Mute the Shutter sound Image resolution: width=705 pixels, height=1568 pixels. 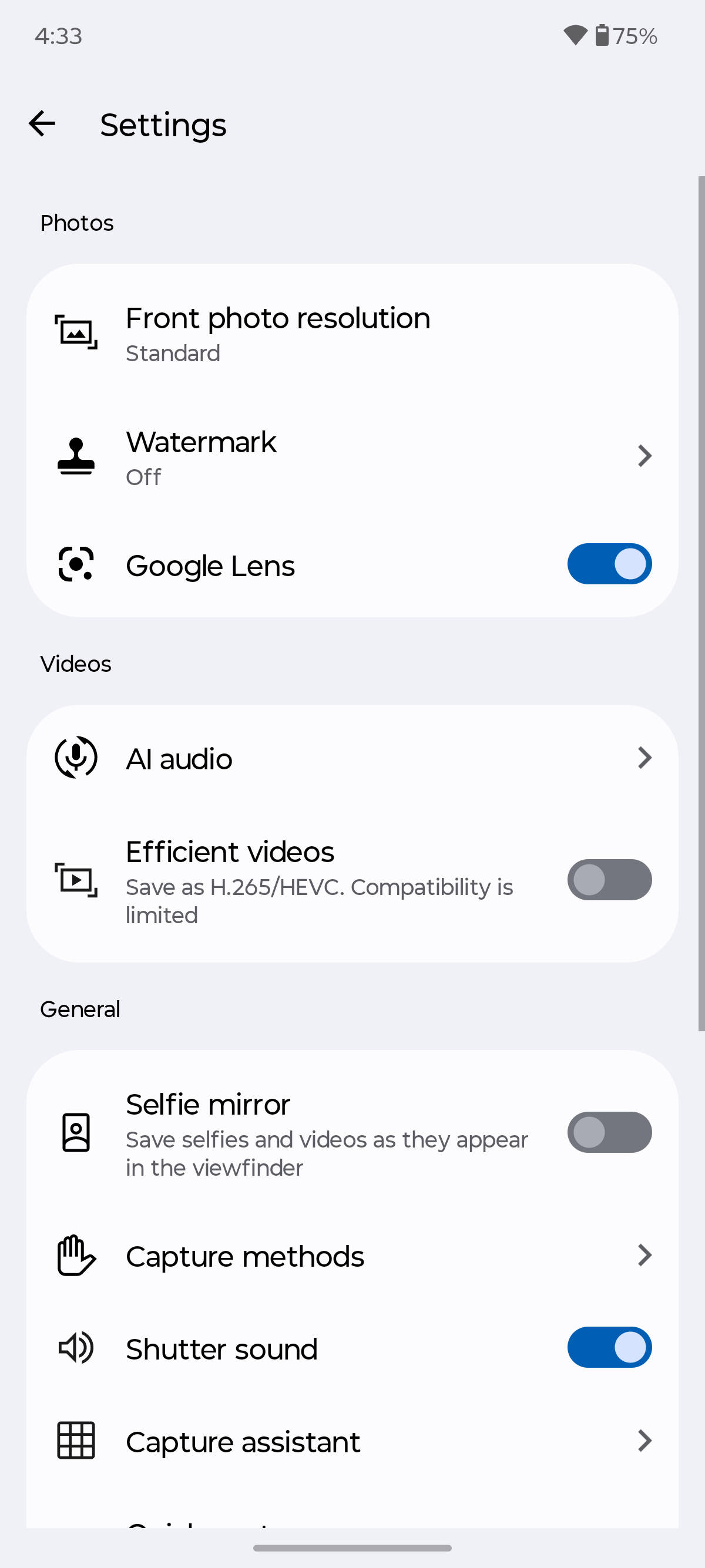tap(609, 1348)
